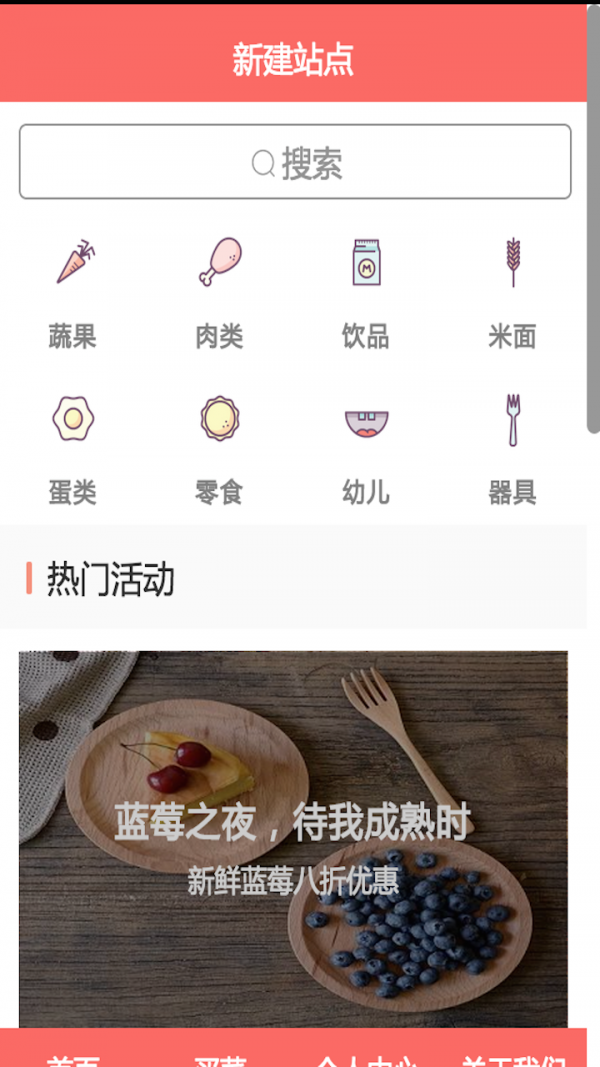
Task: Select the 饮品 category
Action: 365,291
